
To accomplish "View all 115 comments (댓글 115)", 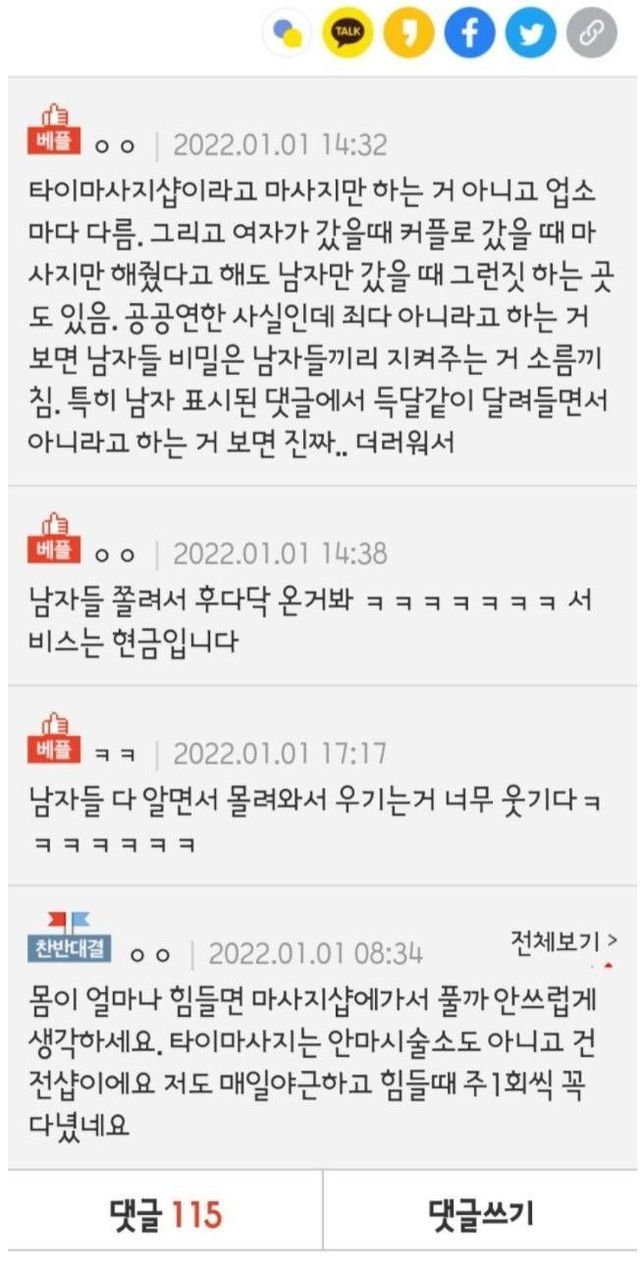I will (165, 1214).
